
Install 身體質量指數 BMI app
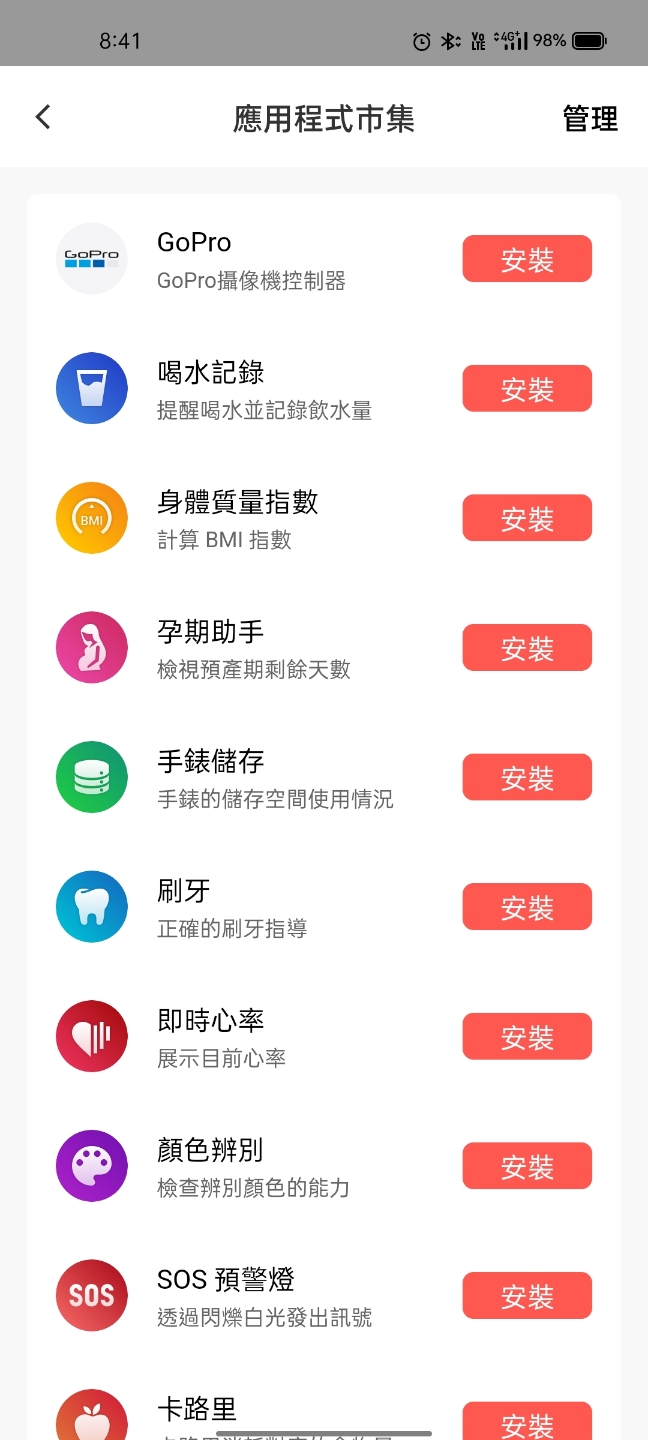click(527, 518)
